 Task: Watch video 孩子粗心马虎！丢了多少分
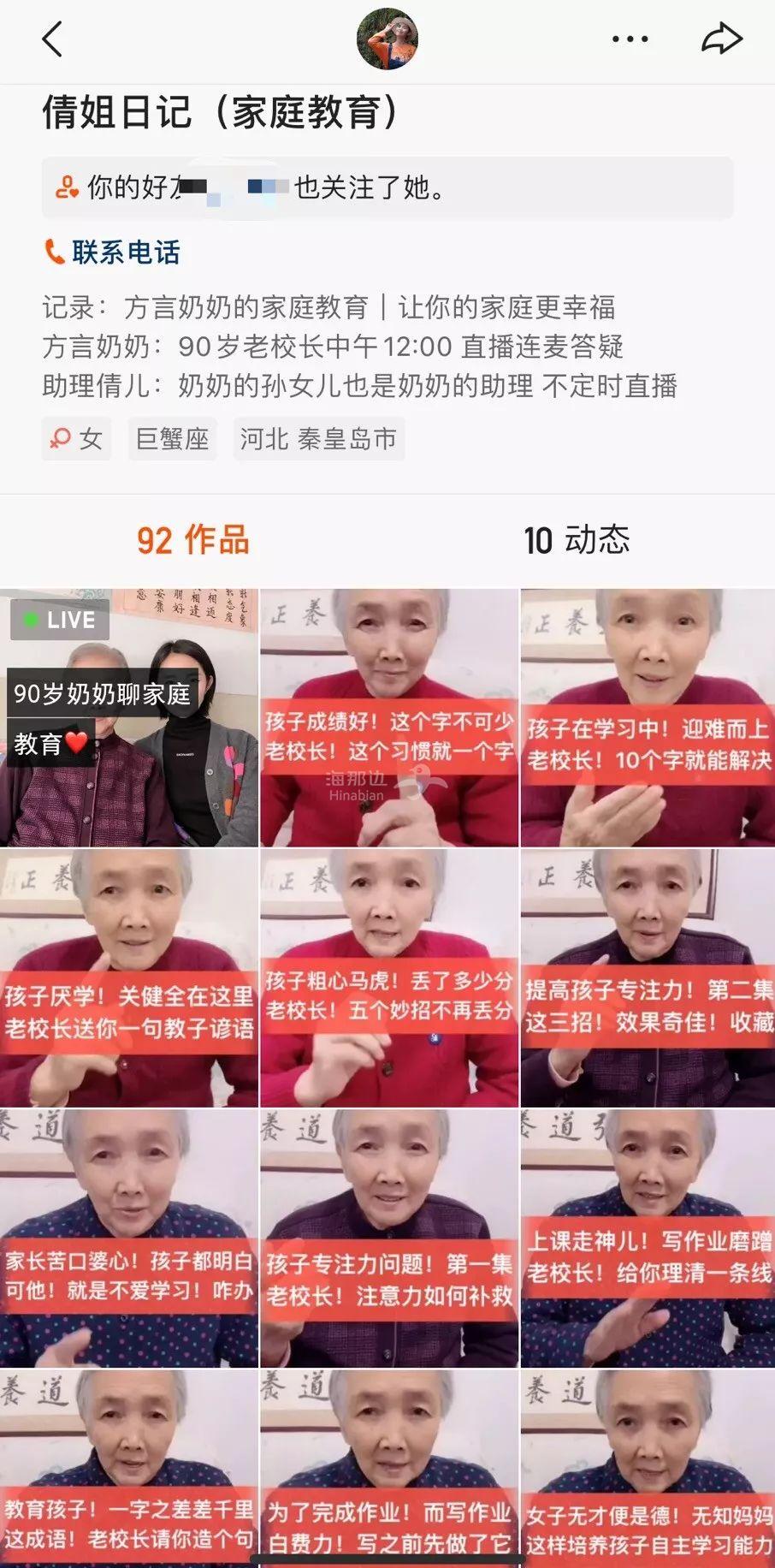click(x=389, y=977)
